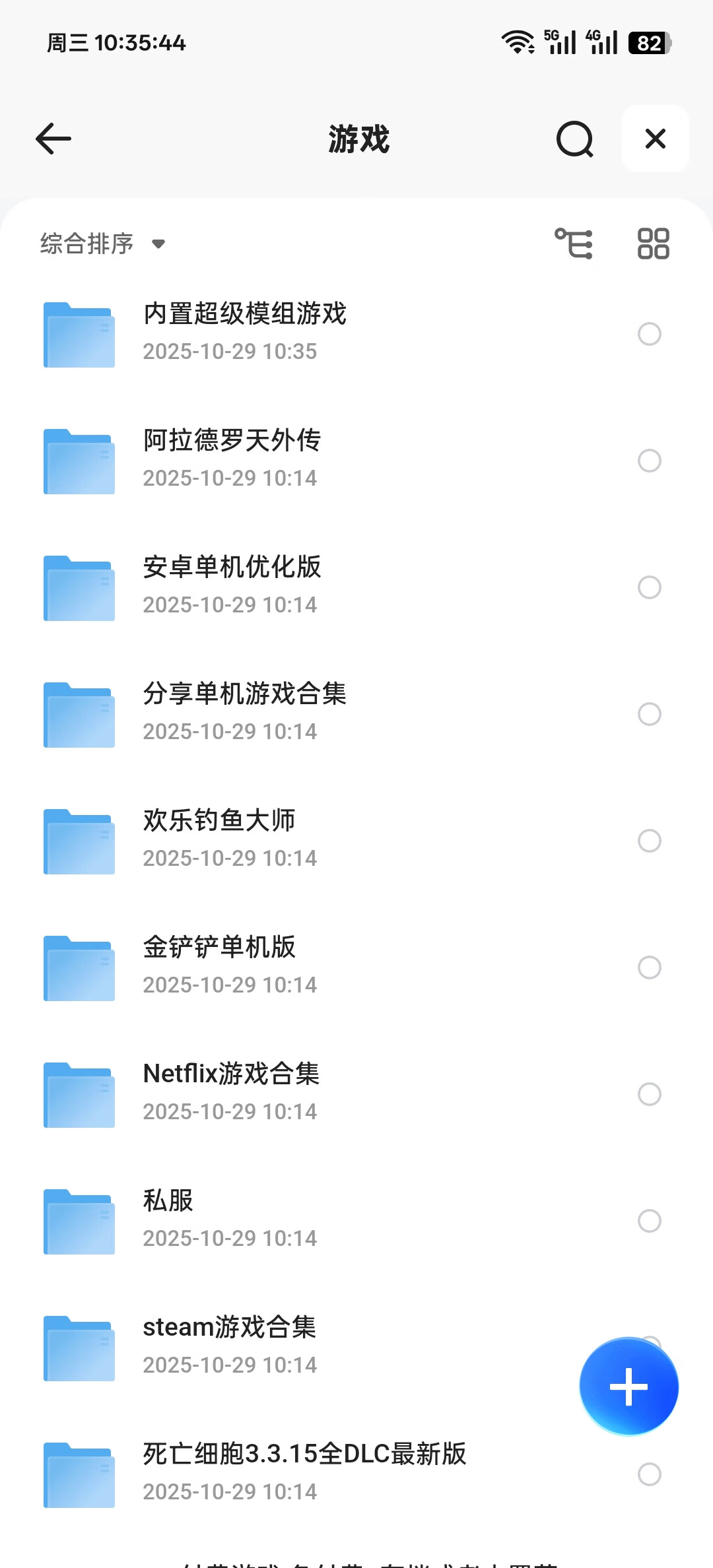
Task: Select the 私服 folder's radio circle
Action: click(650, 1221)
